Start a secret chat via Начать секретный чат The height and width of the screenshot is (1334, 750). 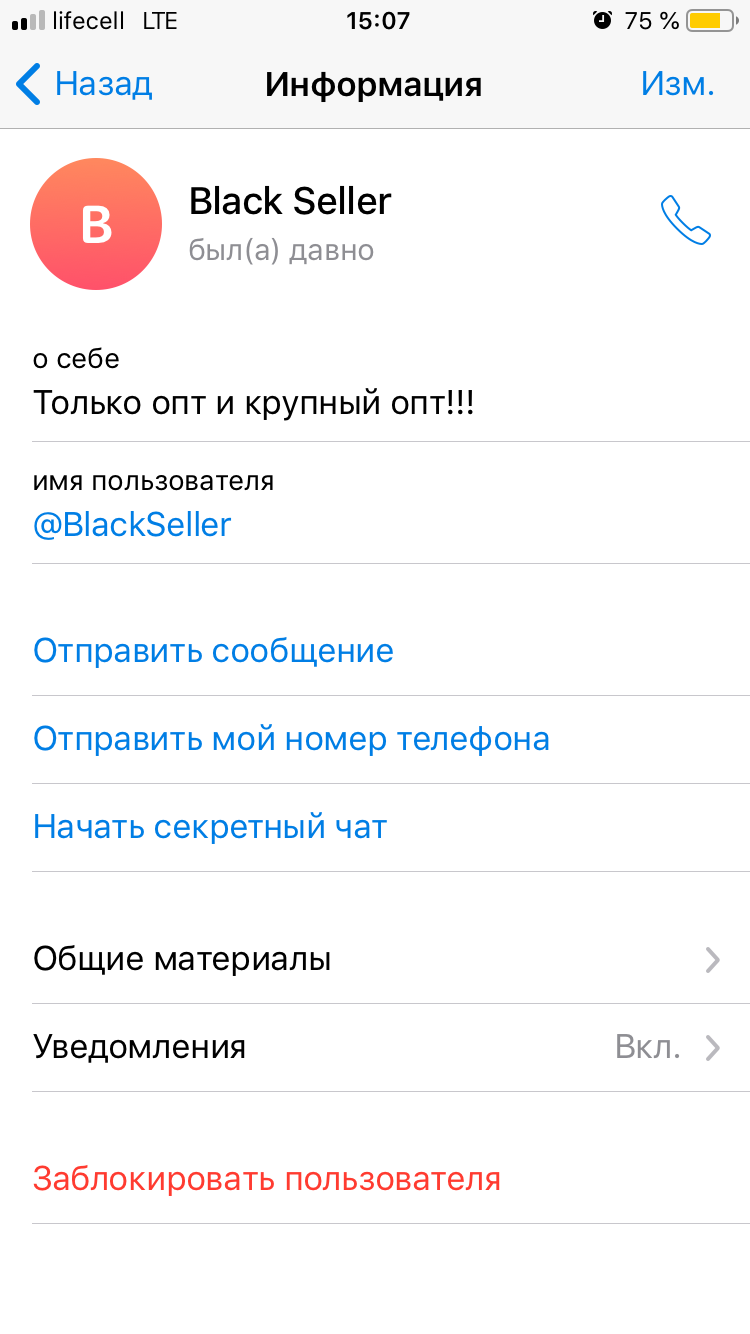375,828
